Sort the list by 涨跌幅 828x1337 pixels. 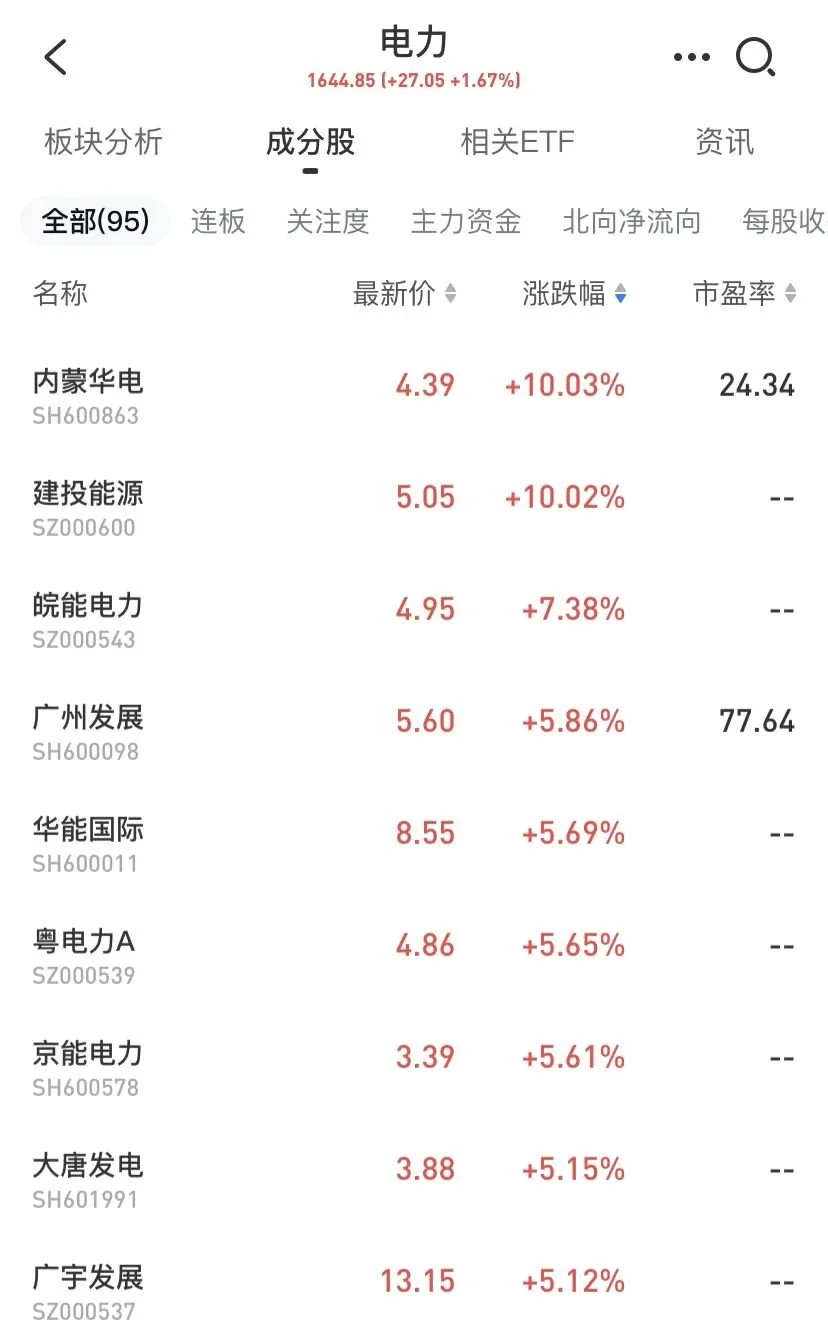(x=574, y=293)
